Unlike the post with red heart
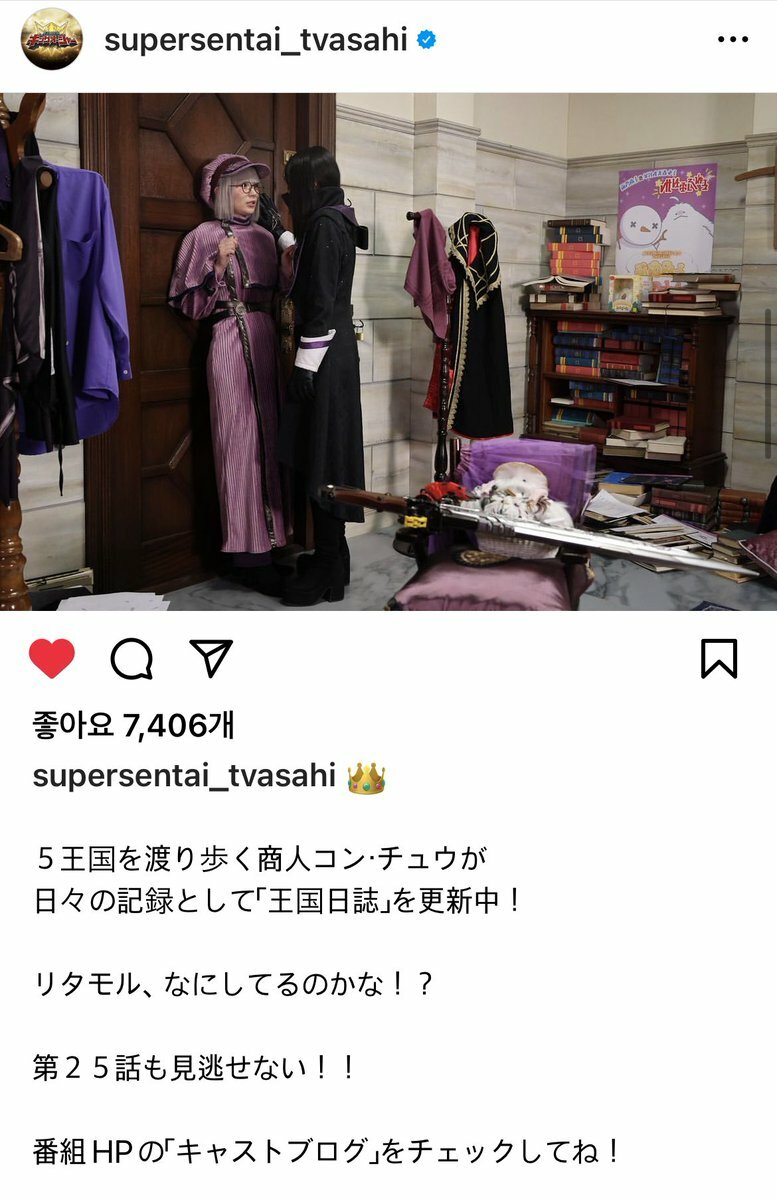The image size is (777, 1200). pyautogui.click(x=52, y=659)
